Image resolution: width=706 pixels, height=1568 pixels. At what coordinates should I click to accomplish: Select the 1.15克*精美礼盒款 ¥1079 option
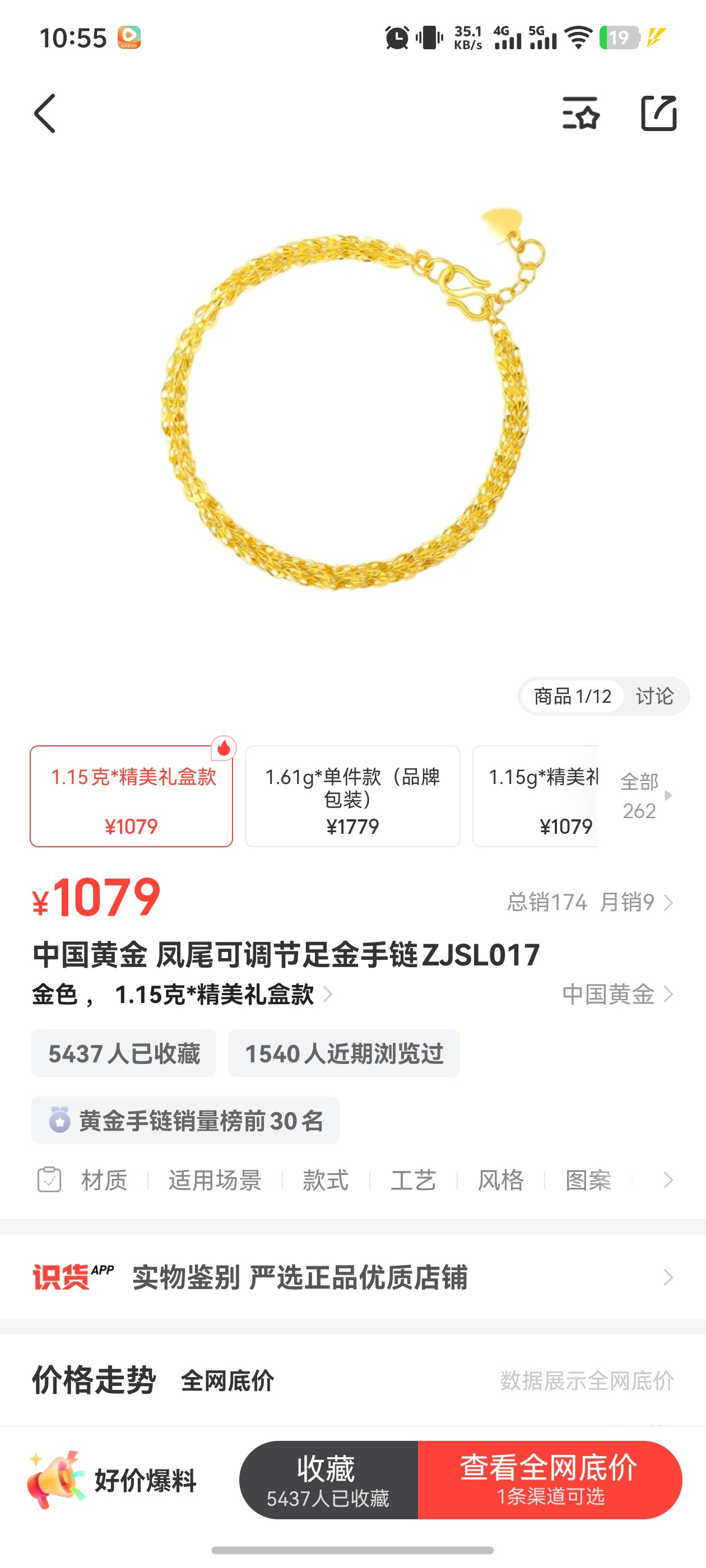(132, 796)
